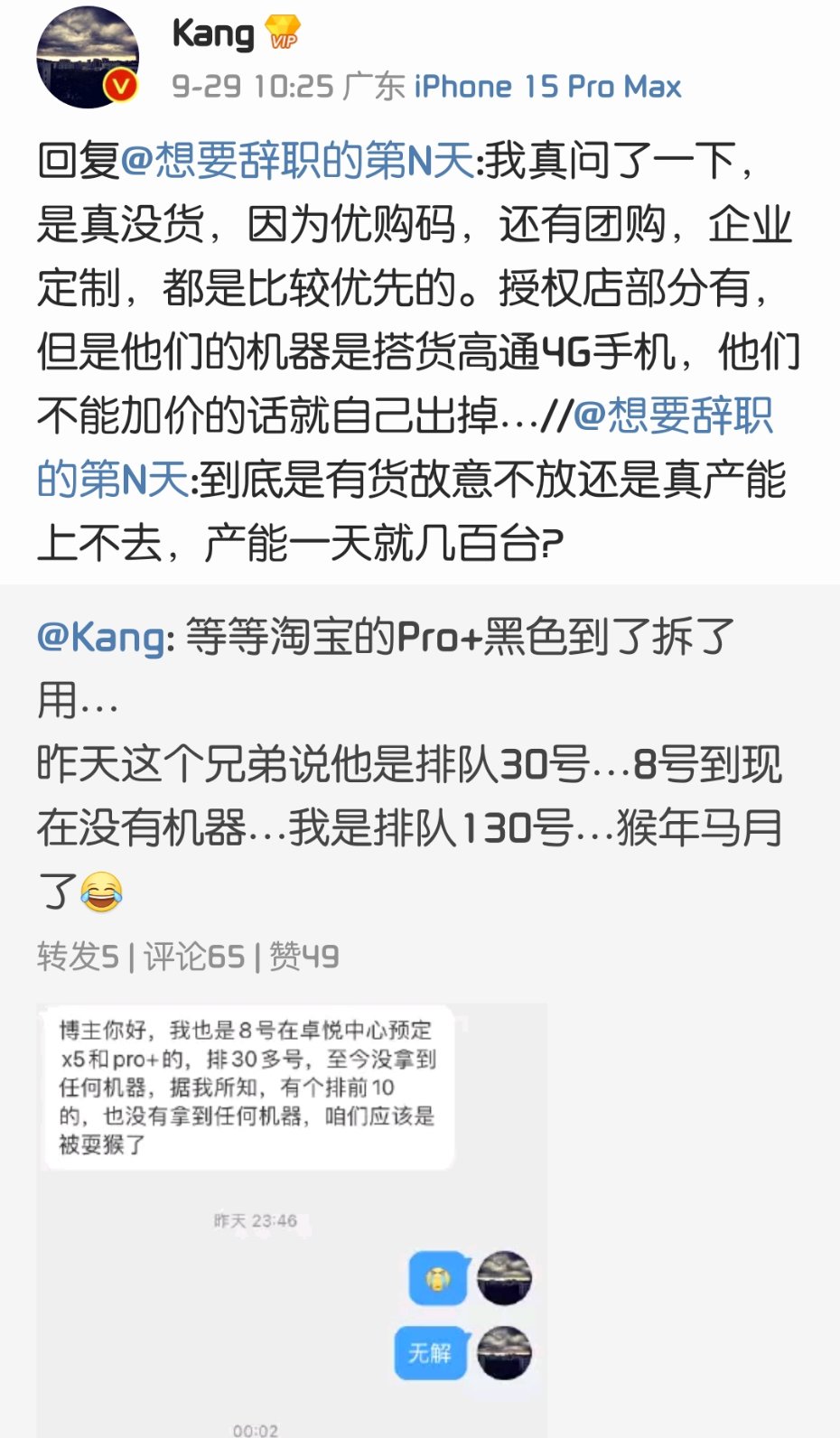The image size is (840, 1438).
Task: Enlarge the chat screenshot image
Action: (292, 1219)
